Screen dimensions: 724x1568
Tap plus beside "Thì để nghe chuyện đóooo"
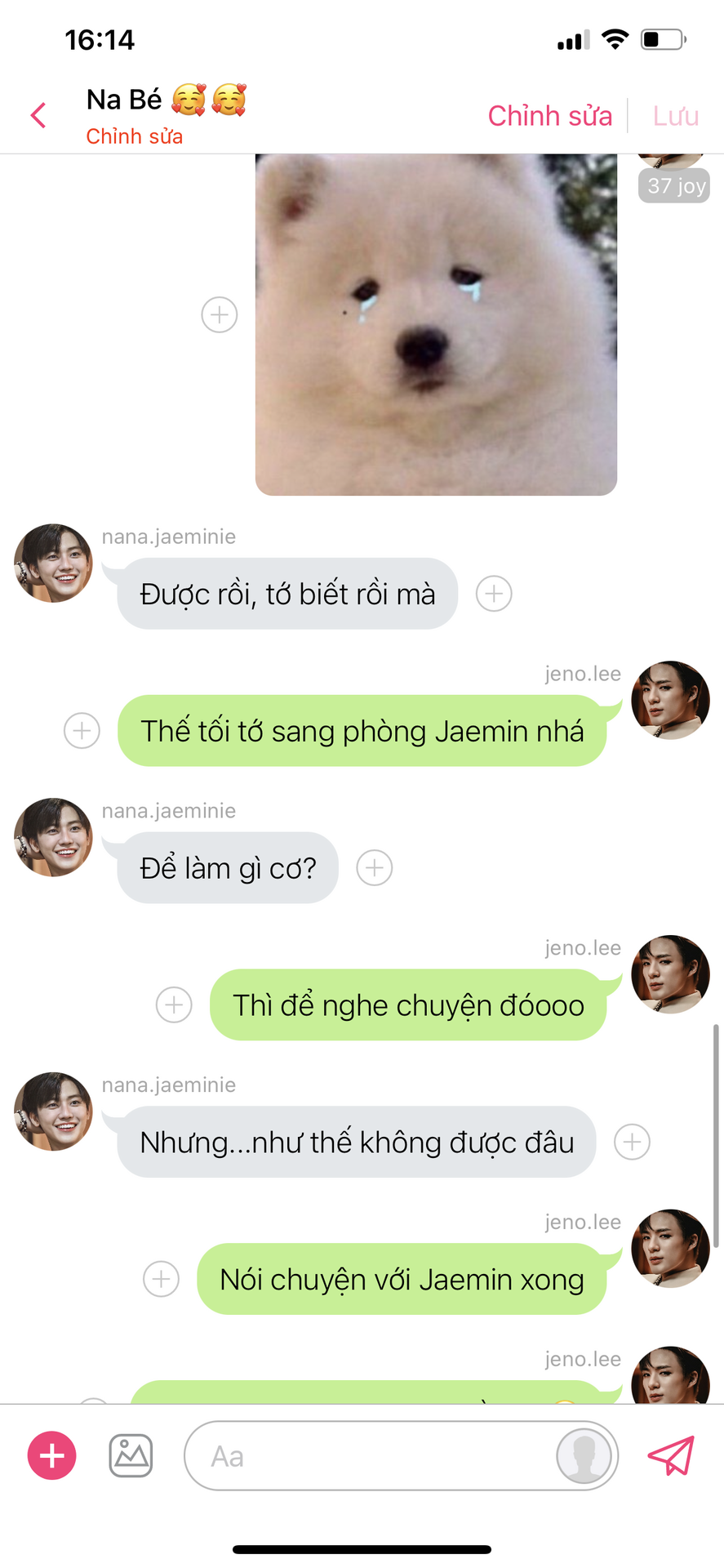(x=174, y=1005)
